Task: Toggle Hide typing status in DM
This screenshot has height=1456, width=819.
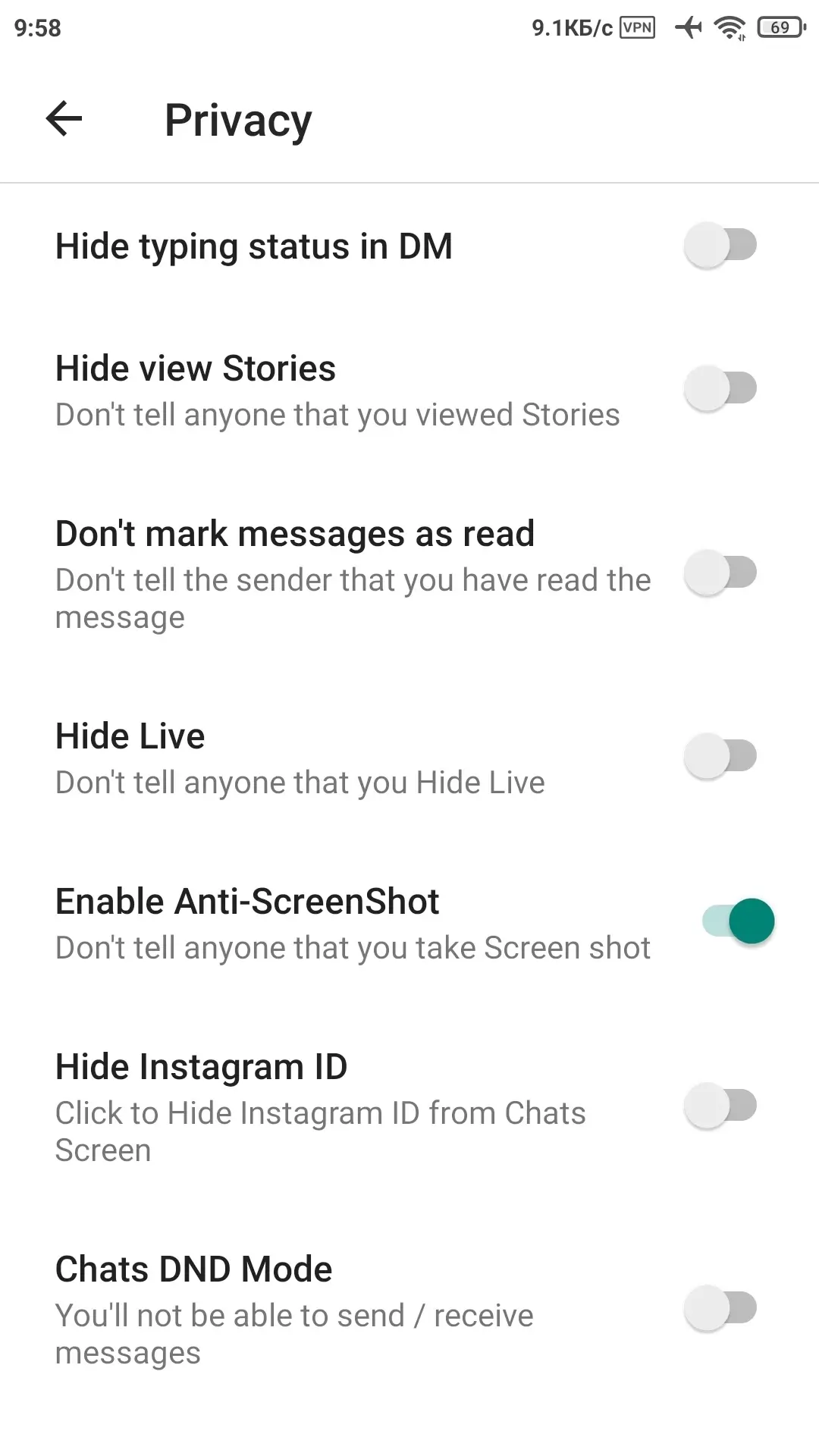Action: (x=720, y=245)
